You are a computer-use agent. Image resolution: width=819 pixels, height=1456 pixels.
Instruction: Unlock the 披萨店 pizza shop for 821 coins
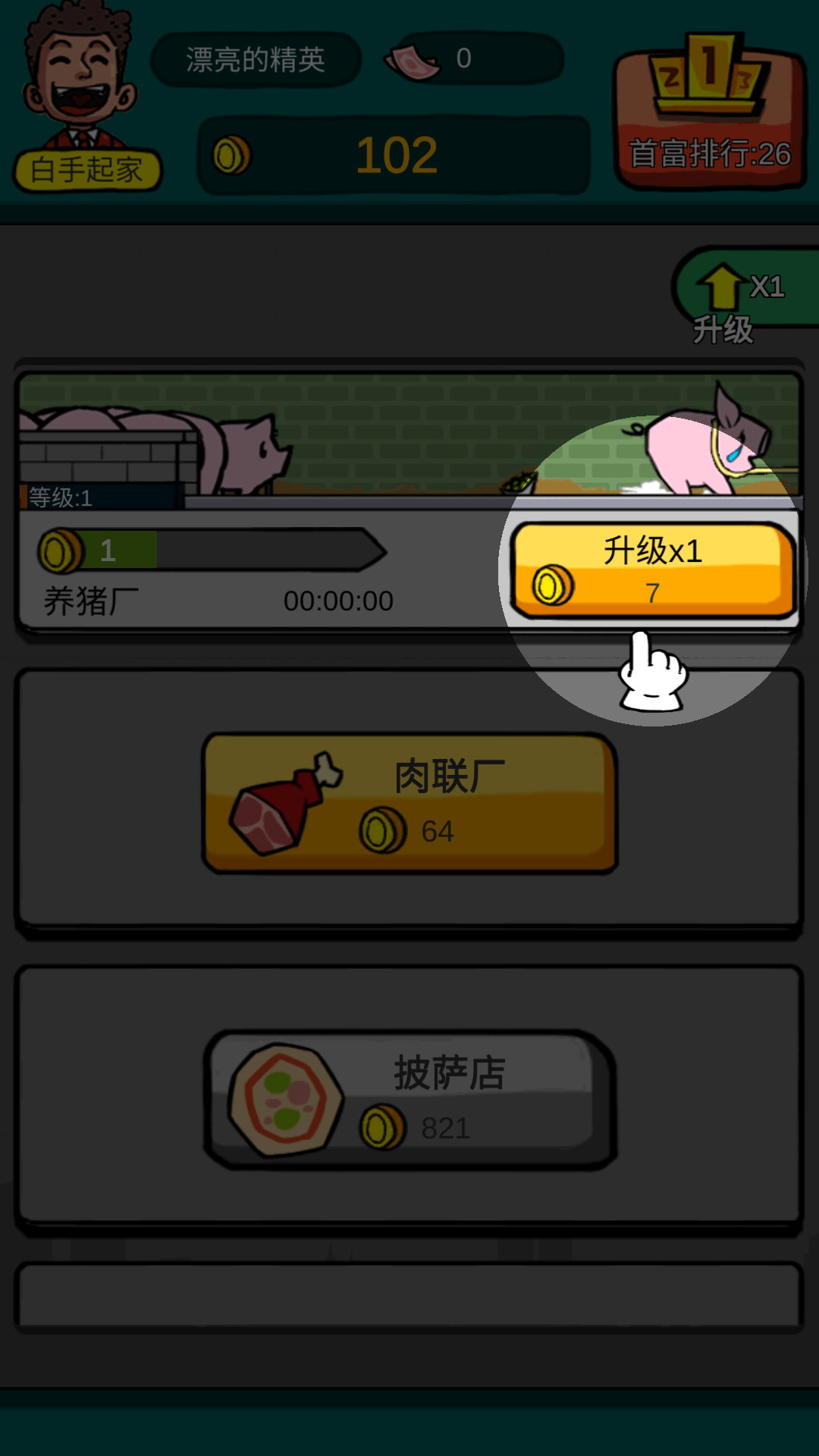(409, 1100)
